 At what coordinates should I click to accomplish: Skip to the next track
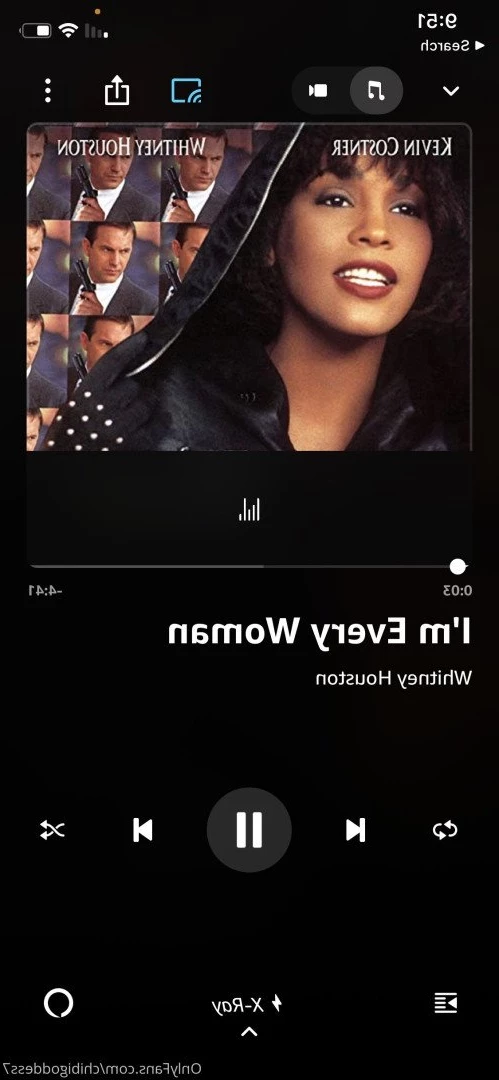[x=356, y=830]
